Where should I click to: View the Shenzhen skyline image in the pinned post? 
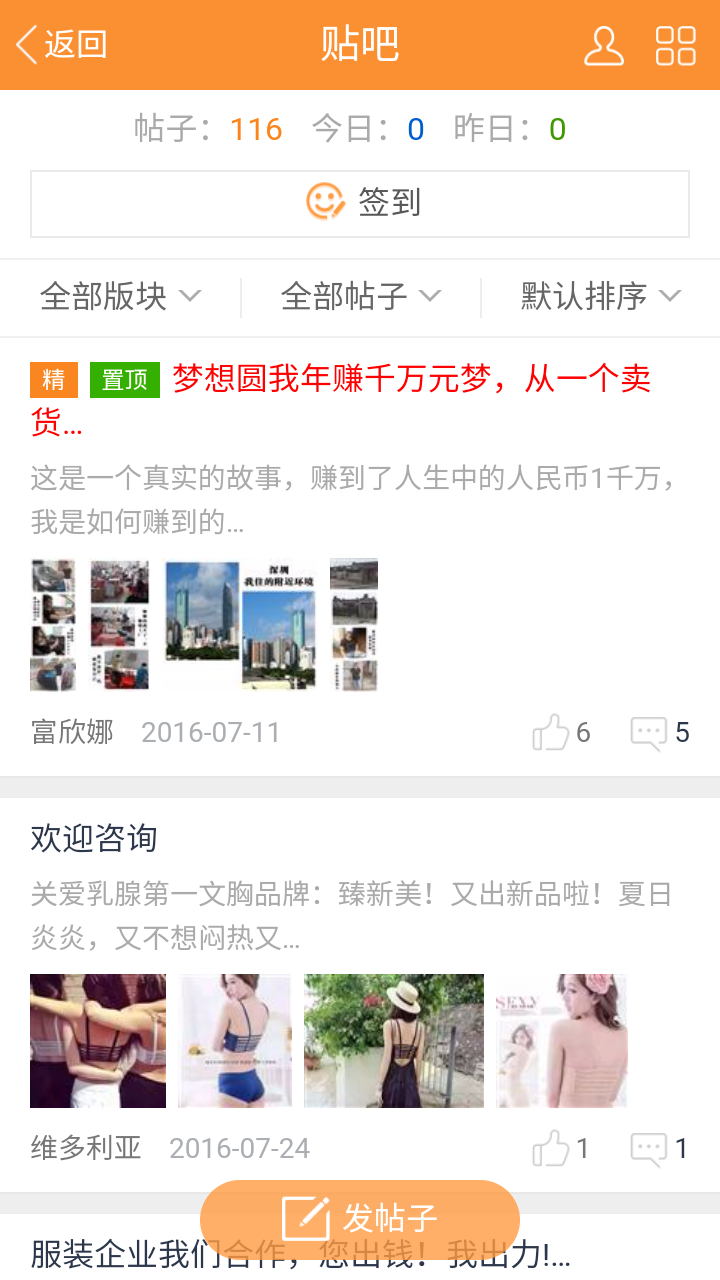[240, 624]
